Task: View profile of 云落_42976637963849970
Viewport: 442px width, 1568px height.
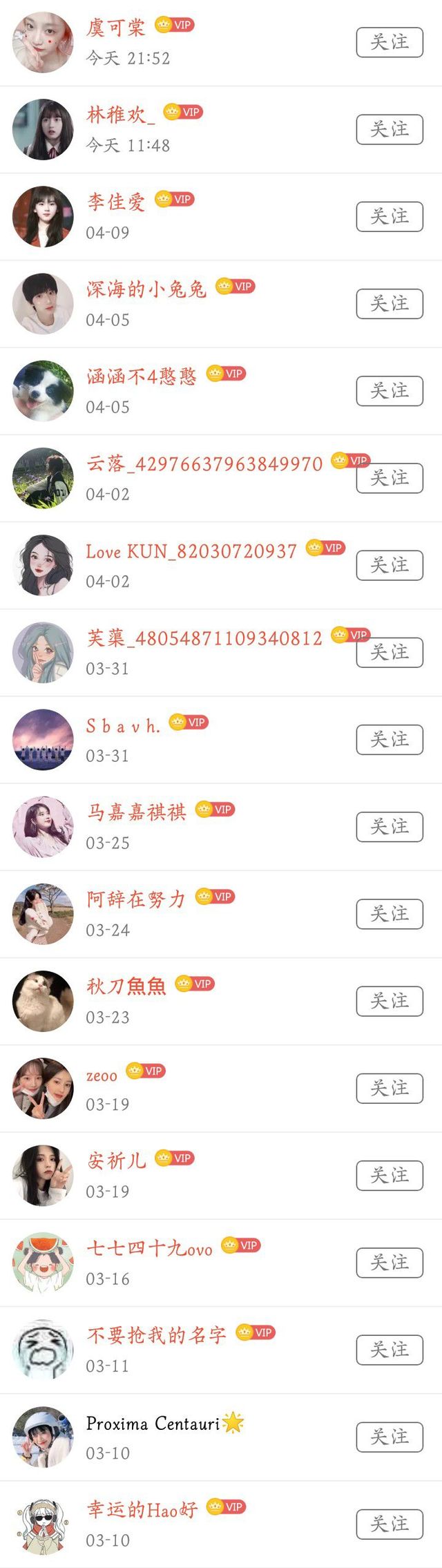Action: (x=204, y=463)
